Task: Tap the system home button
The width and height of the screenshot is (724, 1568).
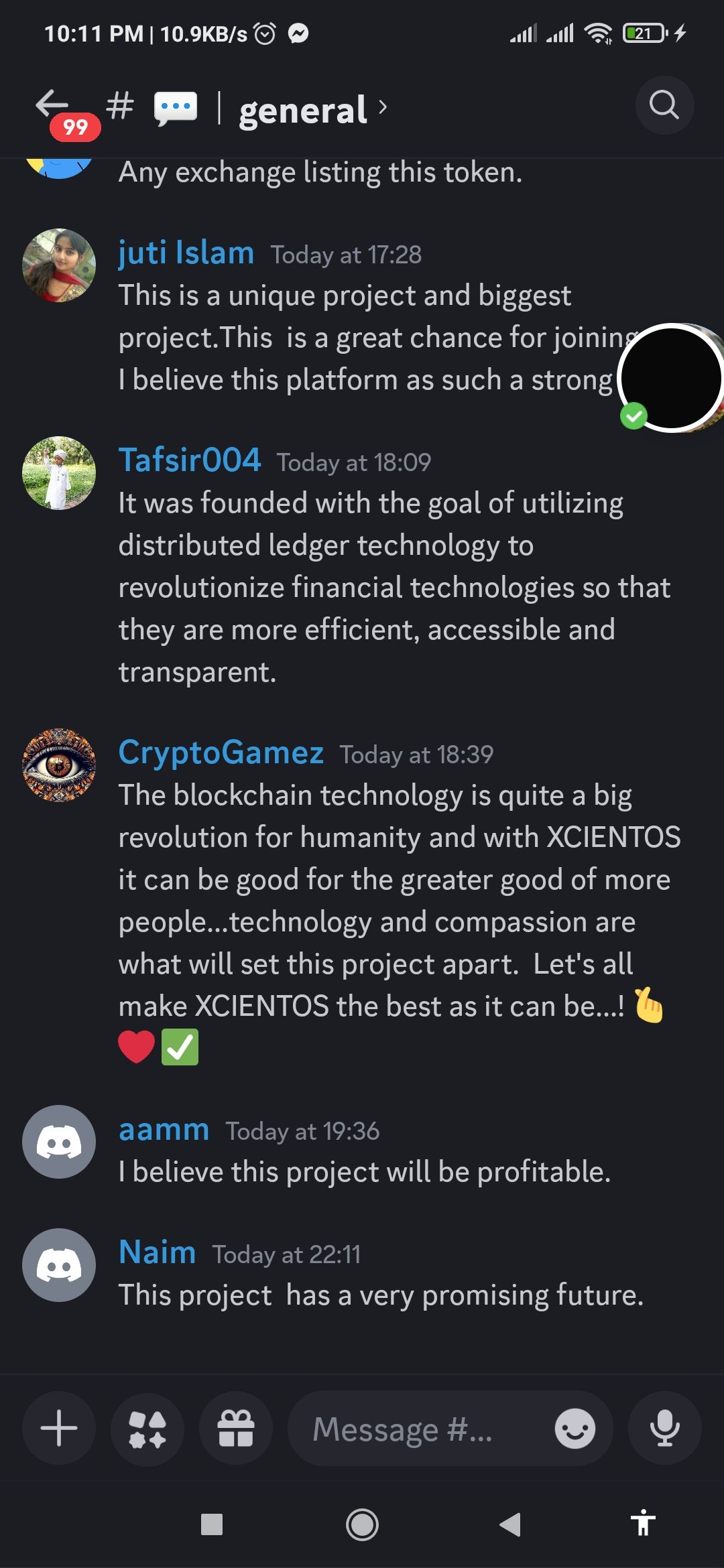Action: (x=362, y=1525)
